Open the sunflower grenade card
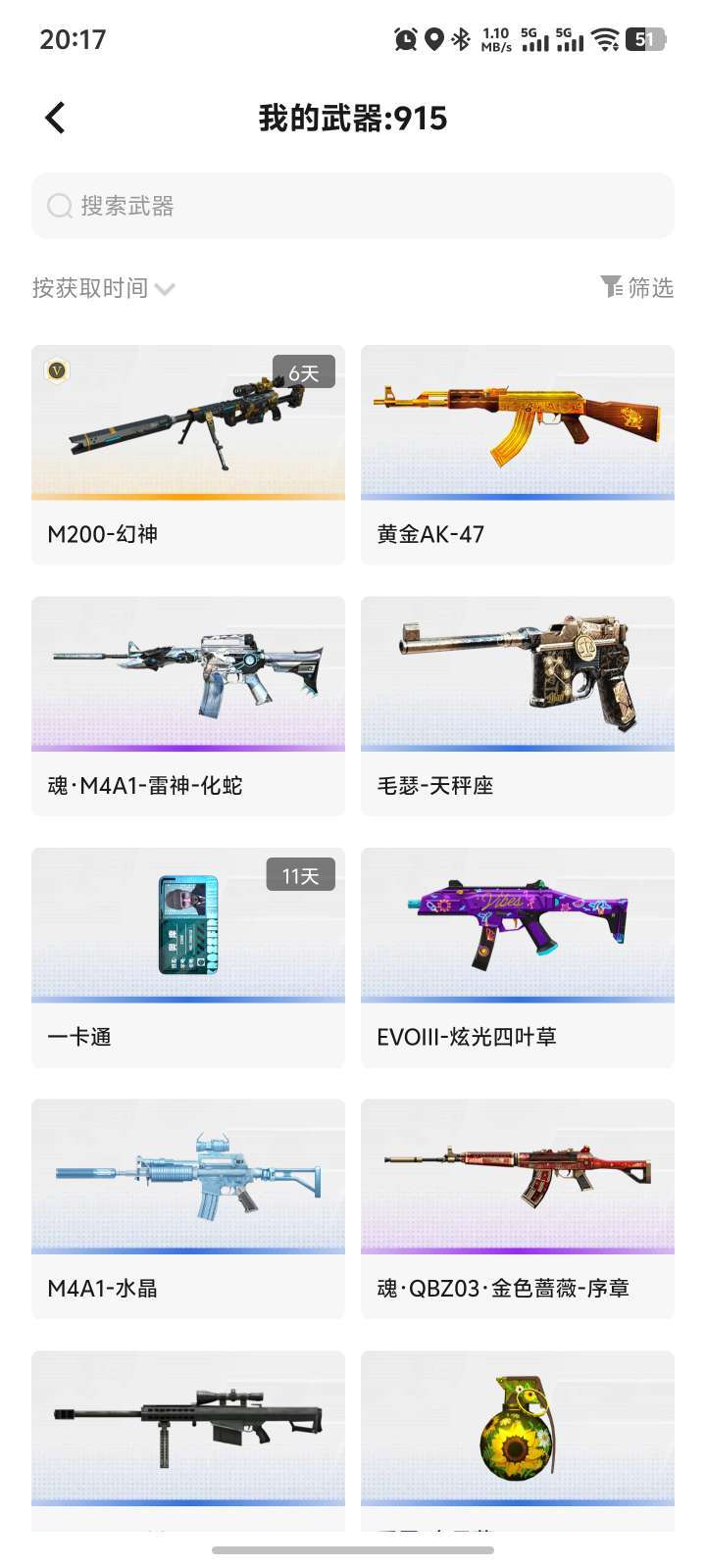Screen dimensions: 706x1568 (518, 1436)
